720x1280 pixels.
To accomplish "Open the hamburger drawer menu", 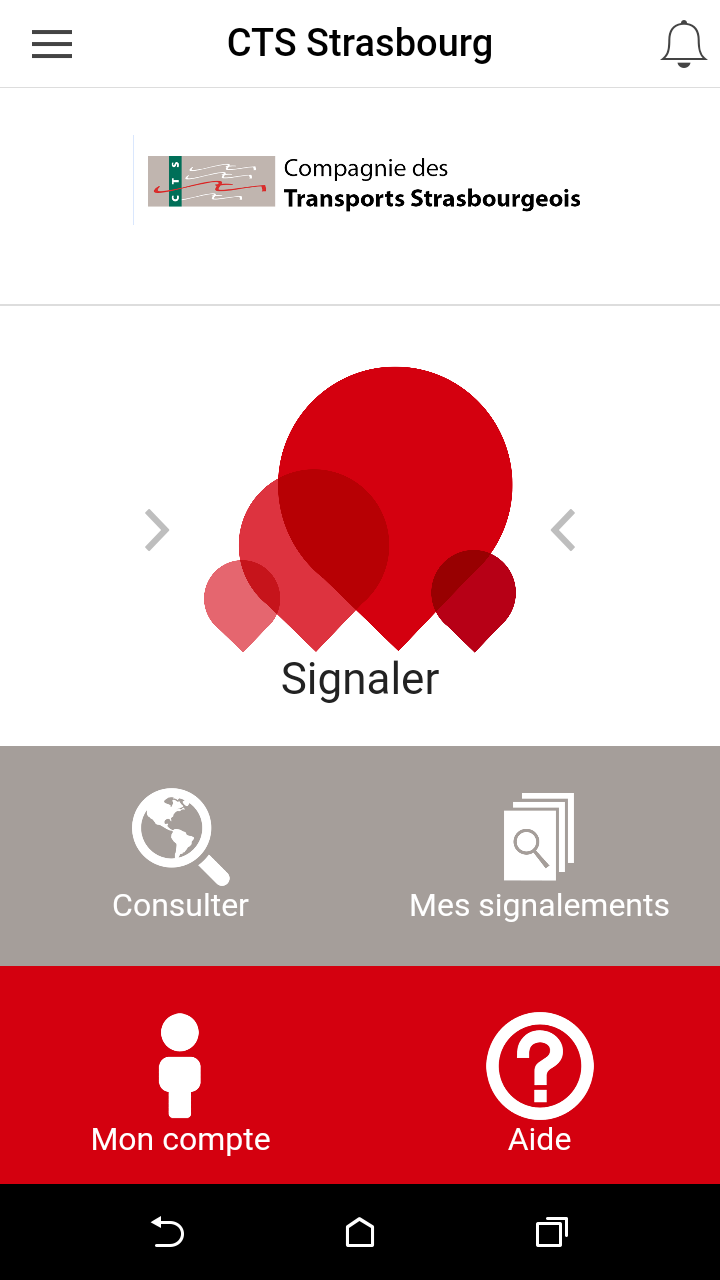I will [52, 44].
